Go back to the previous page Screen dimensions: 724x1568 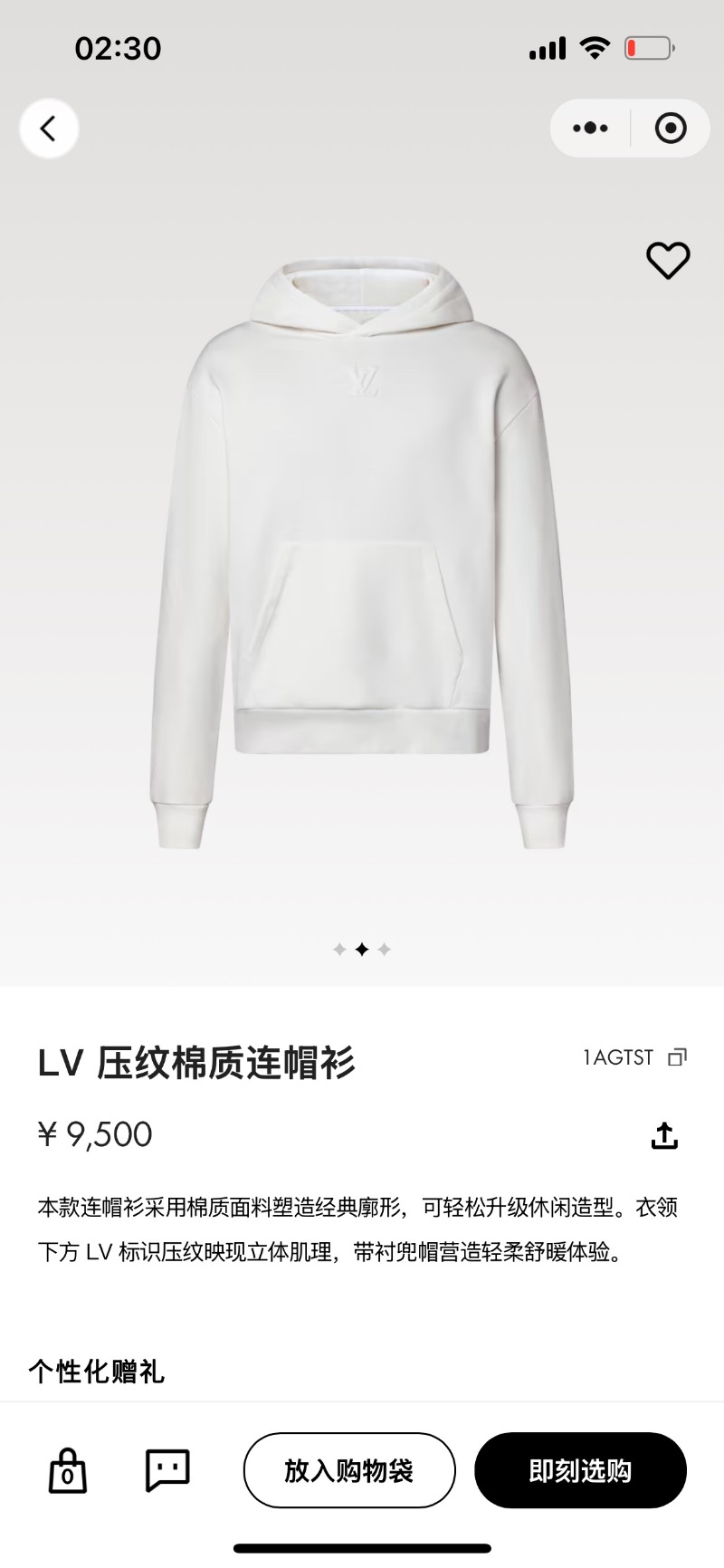click(x=49, y=129)
